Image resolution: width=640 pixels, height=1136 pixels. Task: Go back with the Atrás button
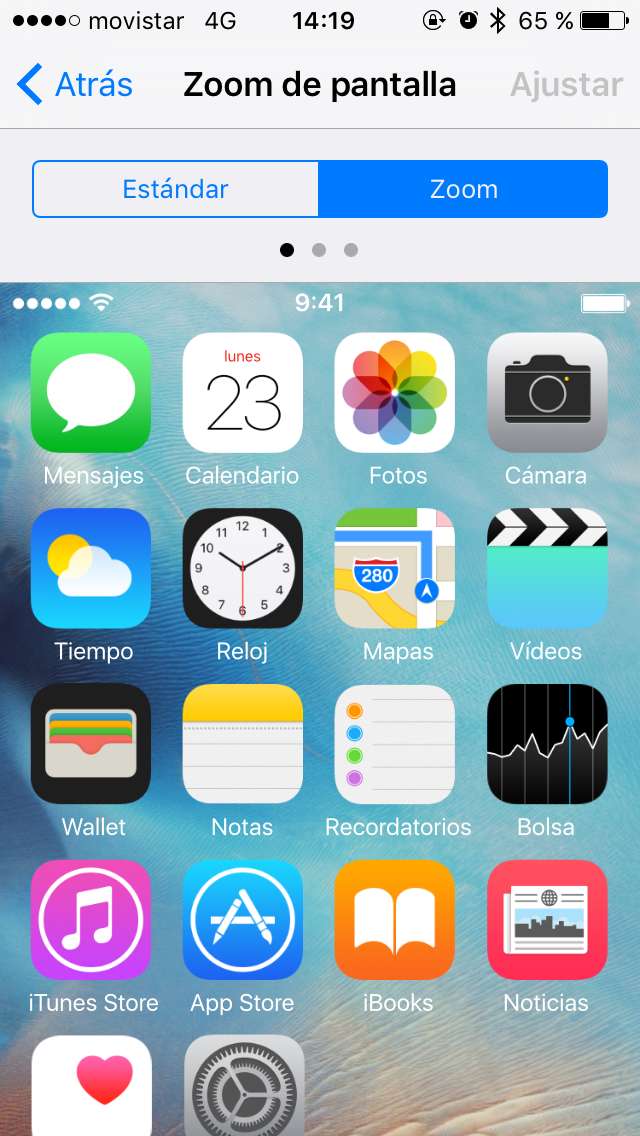(x=75, y=85)
